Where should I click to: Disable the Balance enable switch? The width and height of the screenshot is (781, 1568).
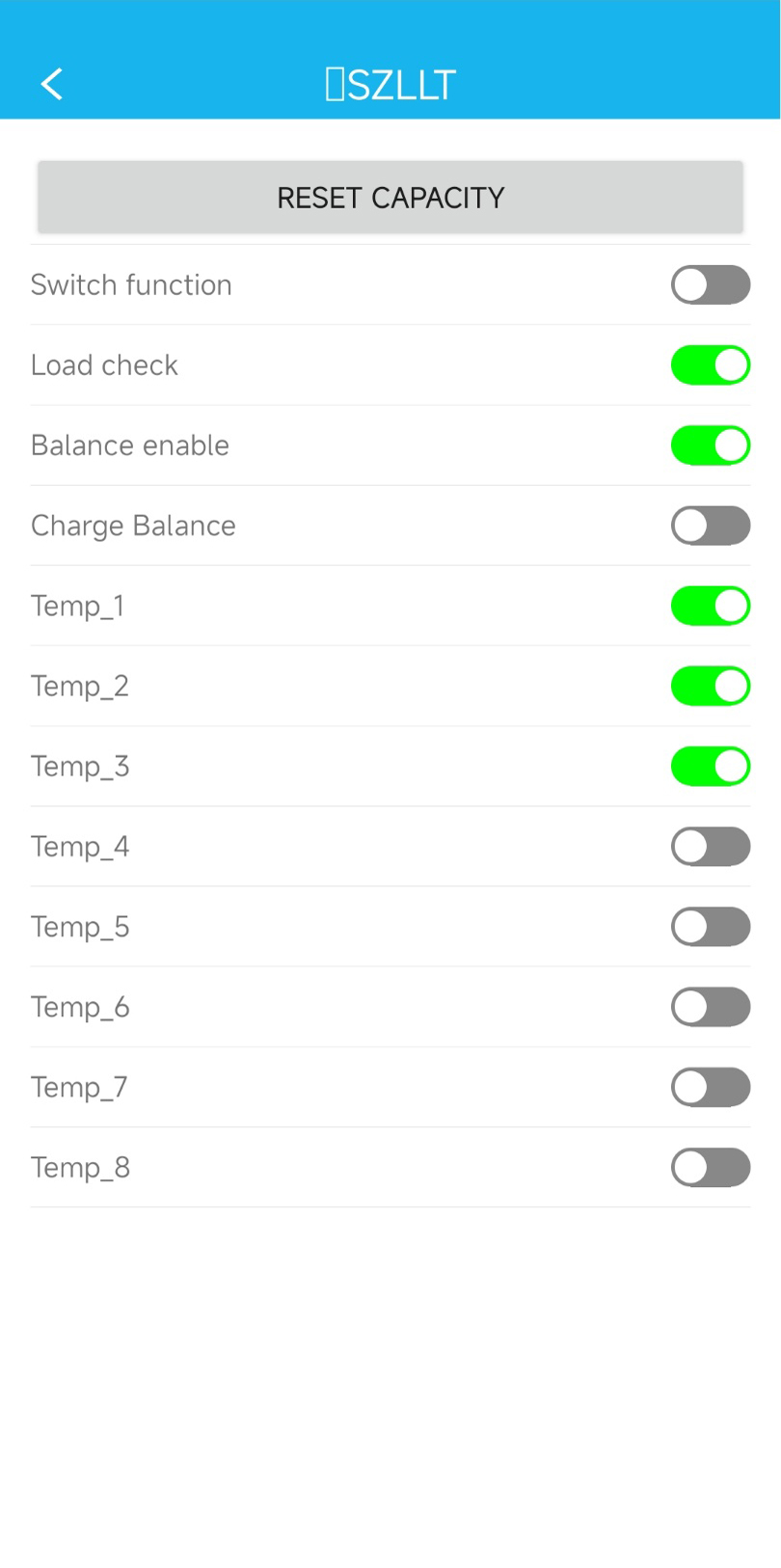point(711,445)
